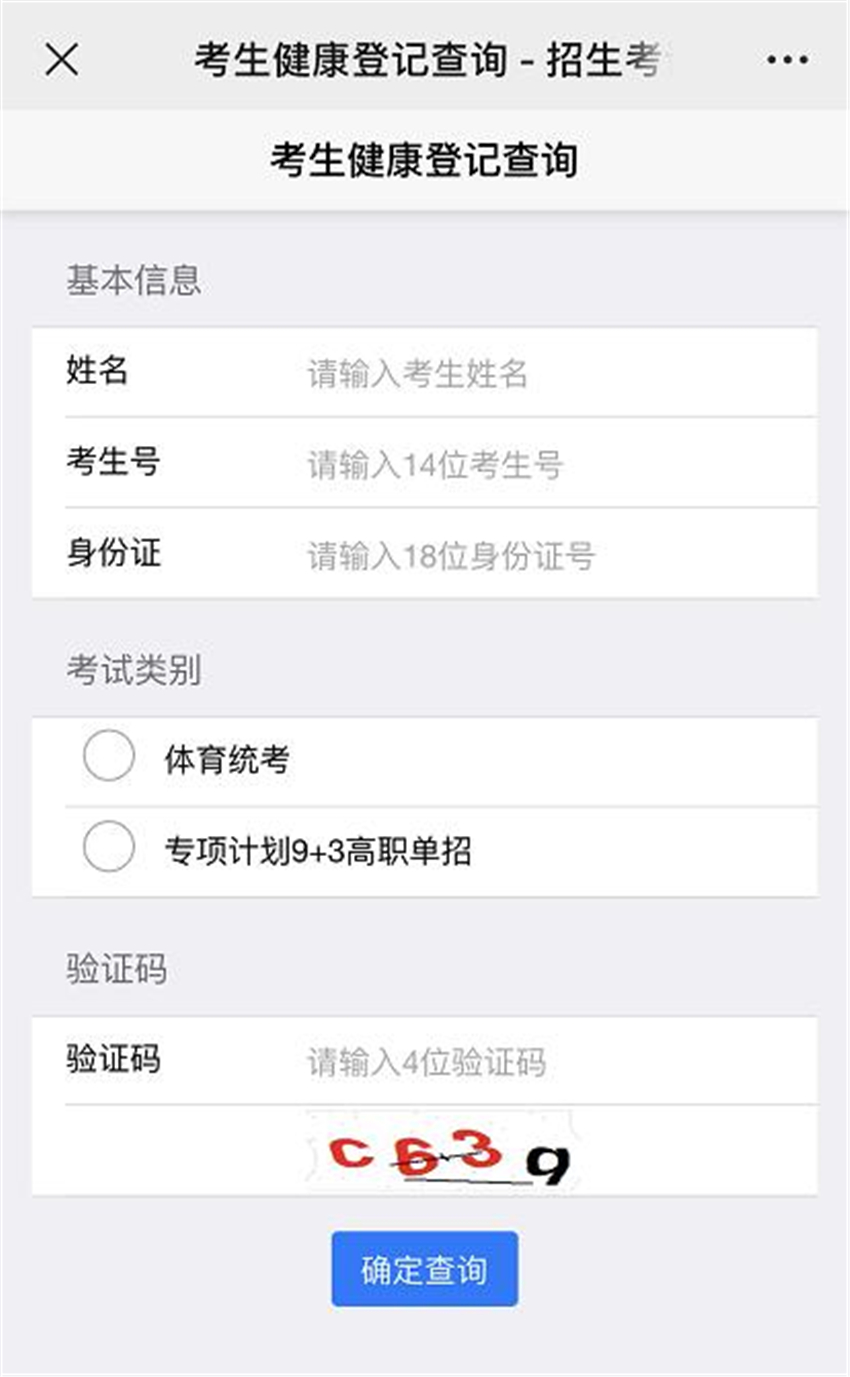This screenshot has height=1377, width=850.
Task: Select the 专项计划9+3高职单招 option
Action: (x=109, y=848)
